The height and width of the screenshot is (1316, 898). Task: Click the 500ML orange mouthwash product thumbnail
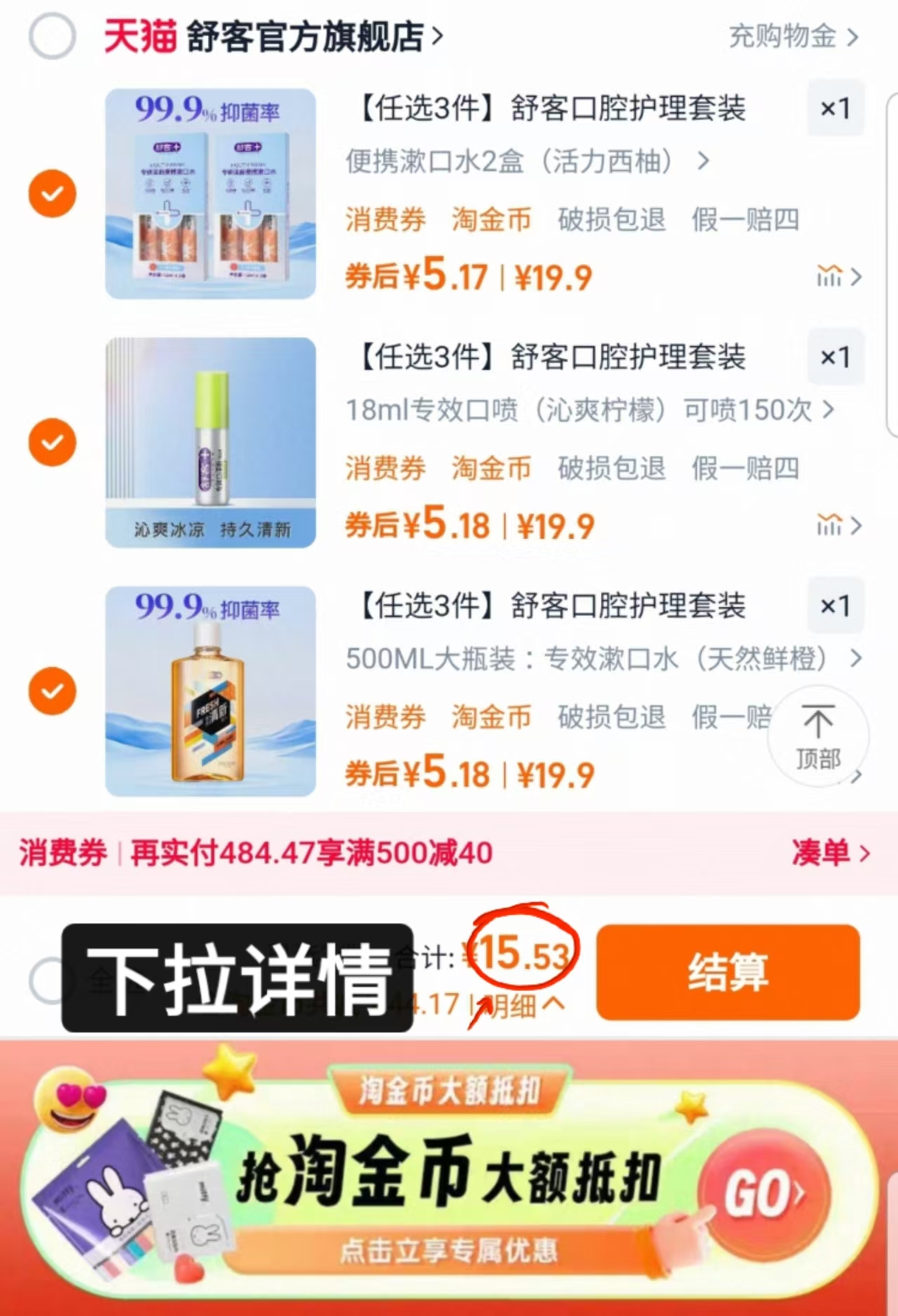click(x=209, y=691)
